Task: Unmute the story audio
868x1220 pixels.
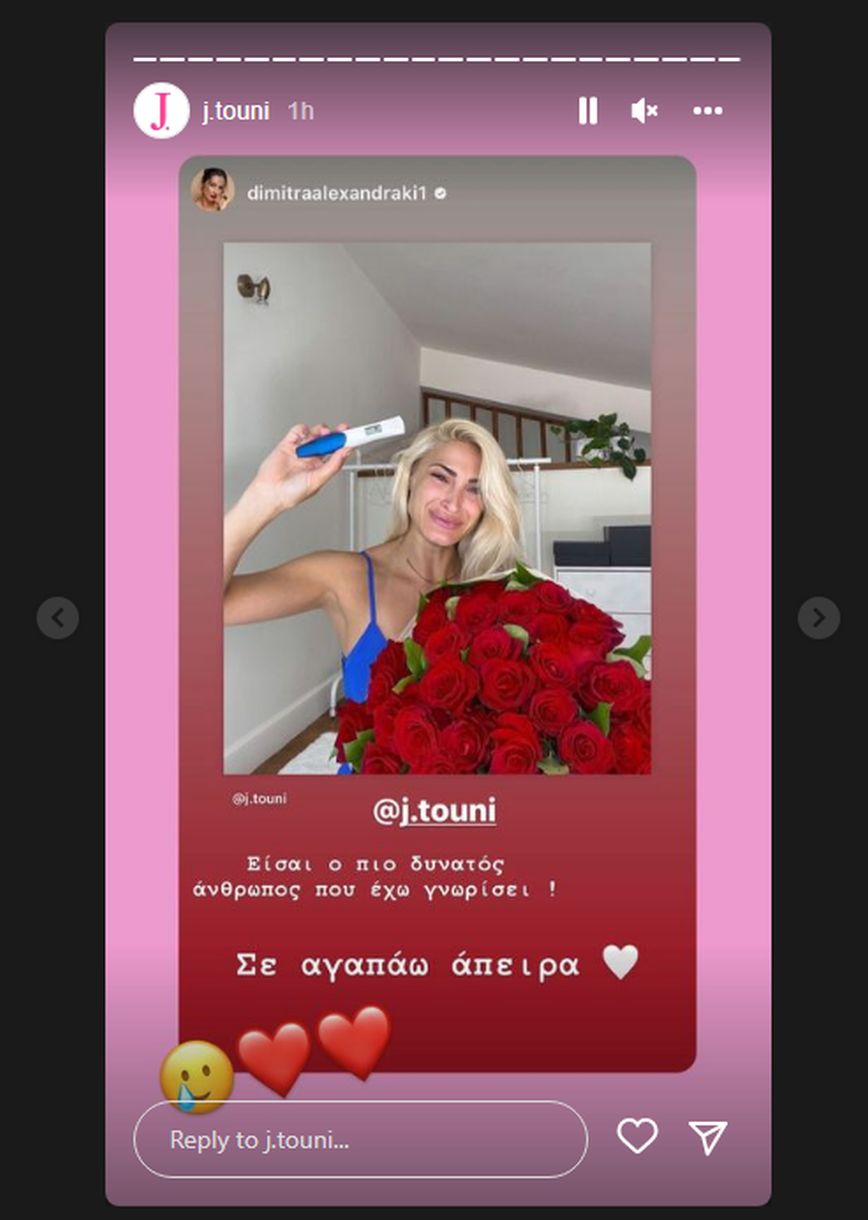Action: [x=644, y=111]
